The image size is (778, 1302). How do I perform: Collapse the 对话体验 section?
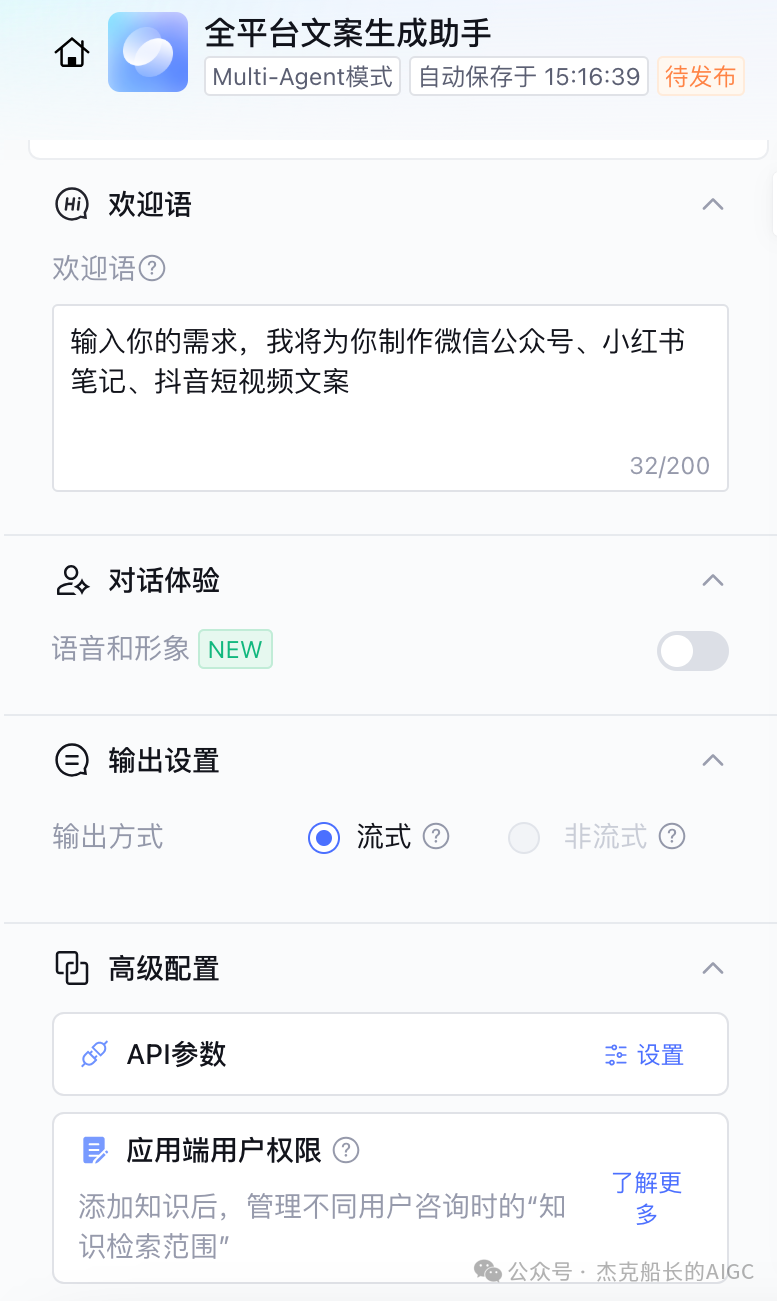712,581
